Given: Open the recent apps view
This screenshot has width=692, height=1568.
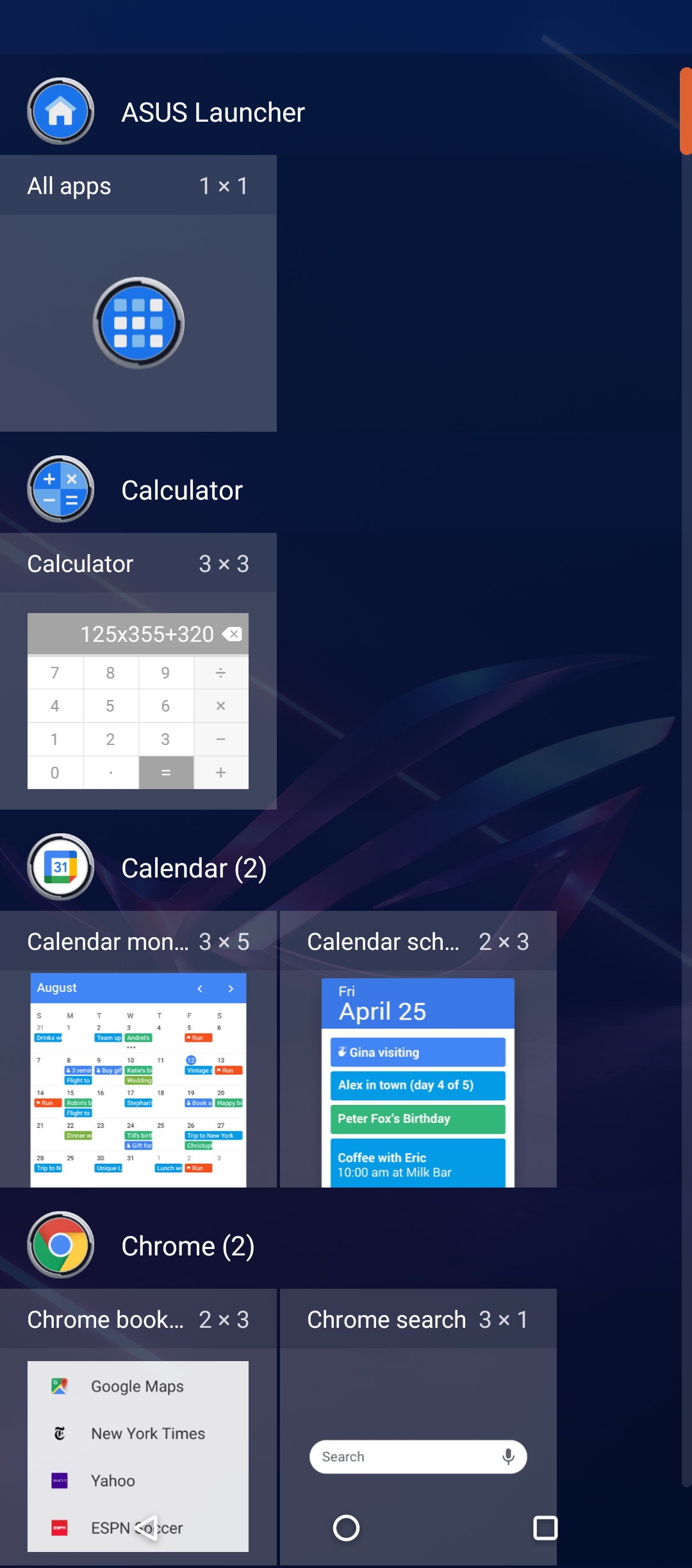Looking at the screenshot, I should tap(545, 1528).
